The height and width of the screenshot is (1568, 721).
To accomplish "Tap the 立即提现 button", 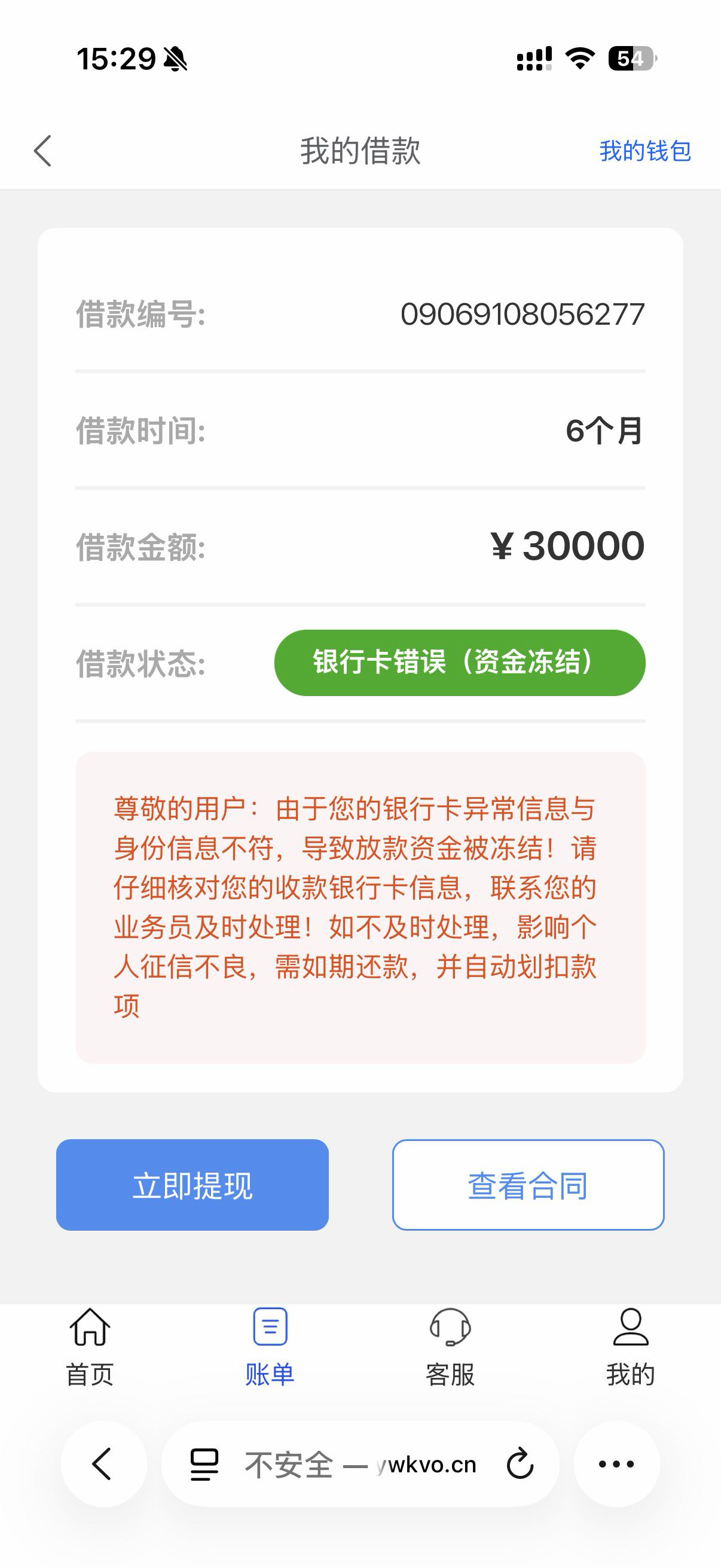I will pos(193,1185).
